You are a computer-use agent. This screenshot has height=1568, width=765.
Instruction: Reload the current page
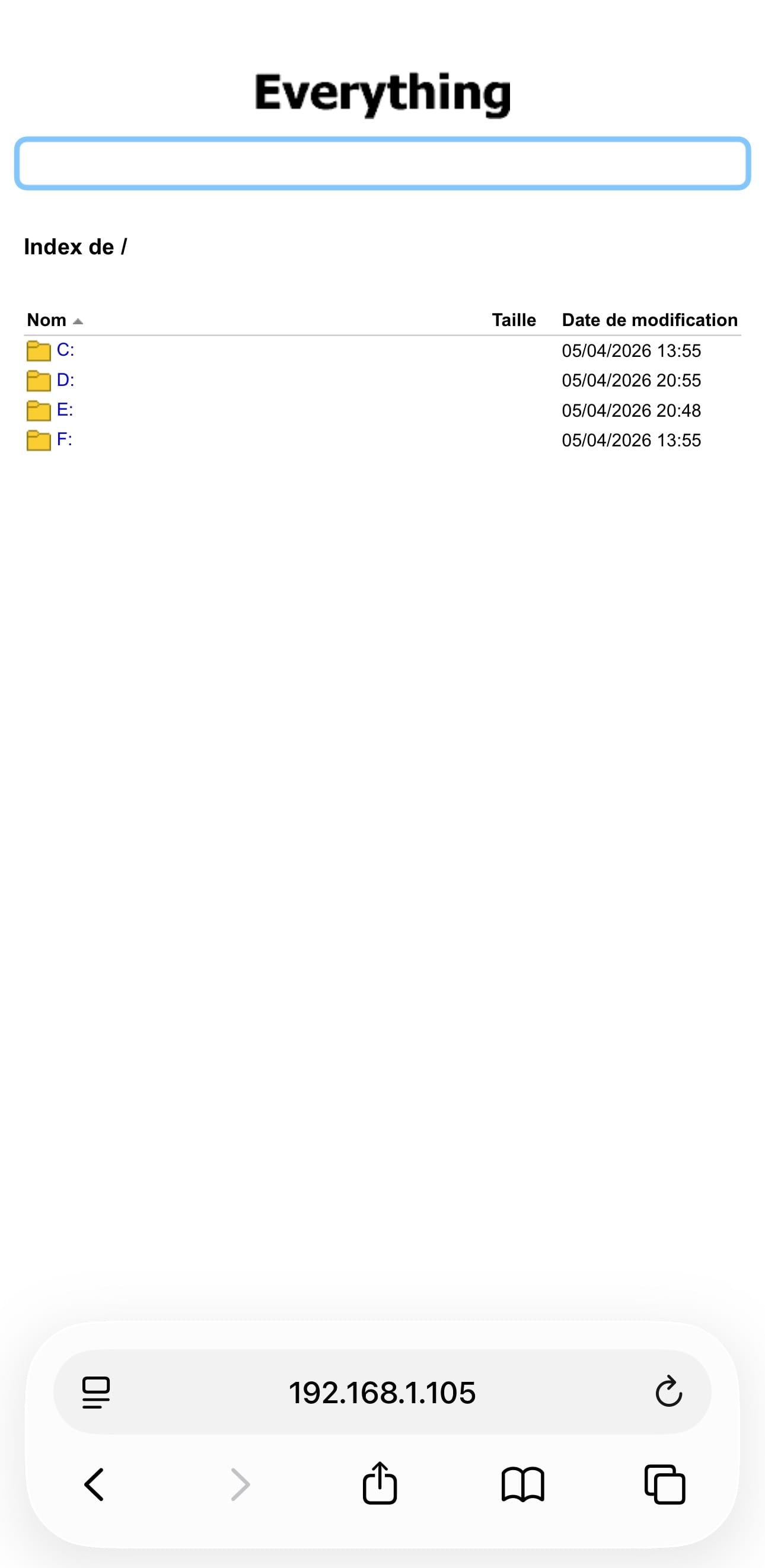pos(668,1392)
